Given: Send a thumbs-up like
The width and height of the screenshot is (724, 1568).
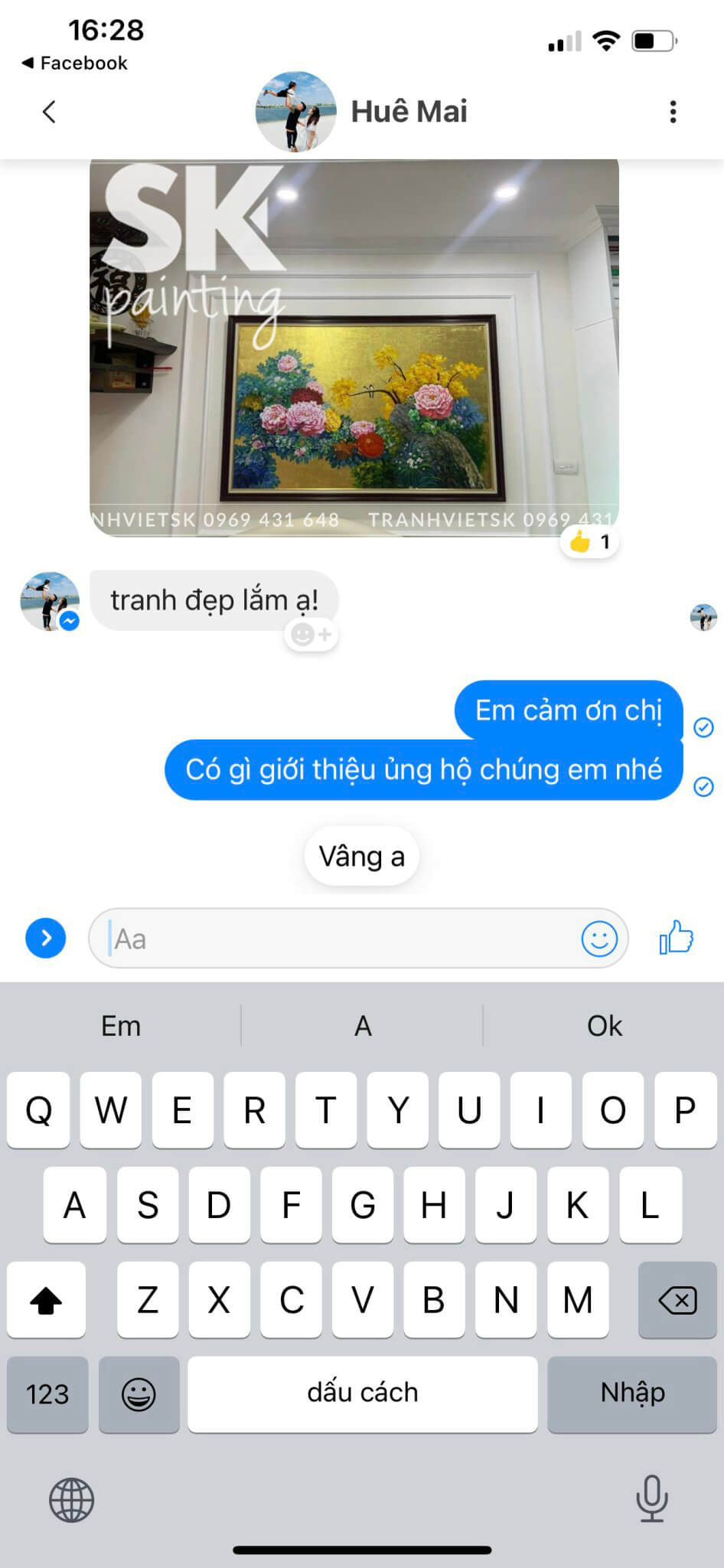Looking at the screenshot, I should coord(676,937).
